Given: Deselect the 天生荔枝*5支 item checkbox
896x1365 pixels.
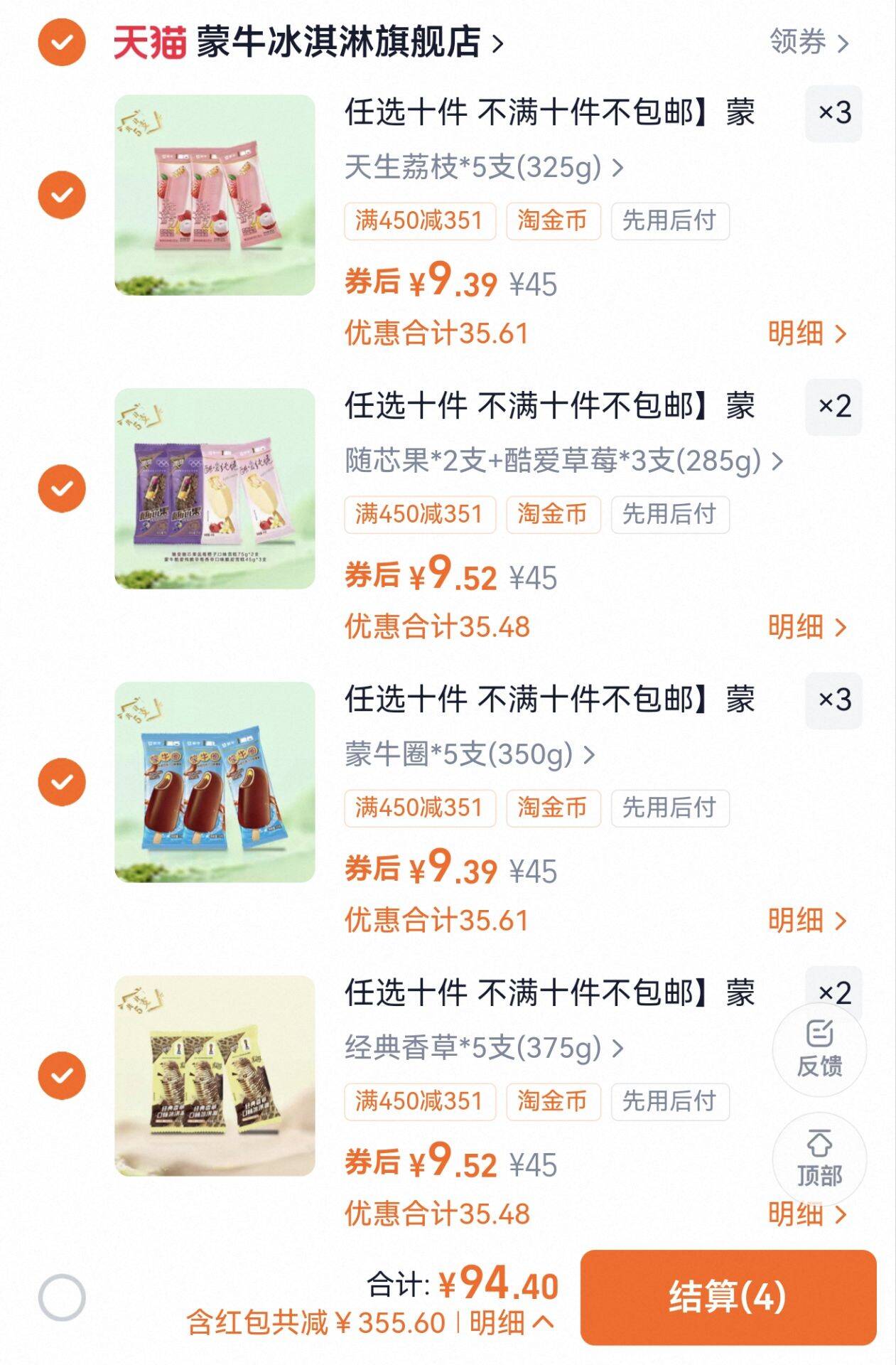Looking at the screenshot, I should 62,195.
